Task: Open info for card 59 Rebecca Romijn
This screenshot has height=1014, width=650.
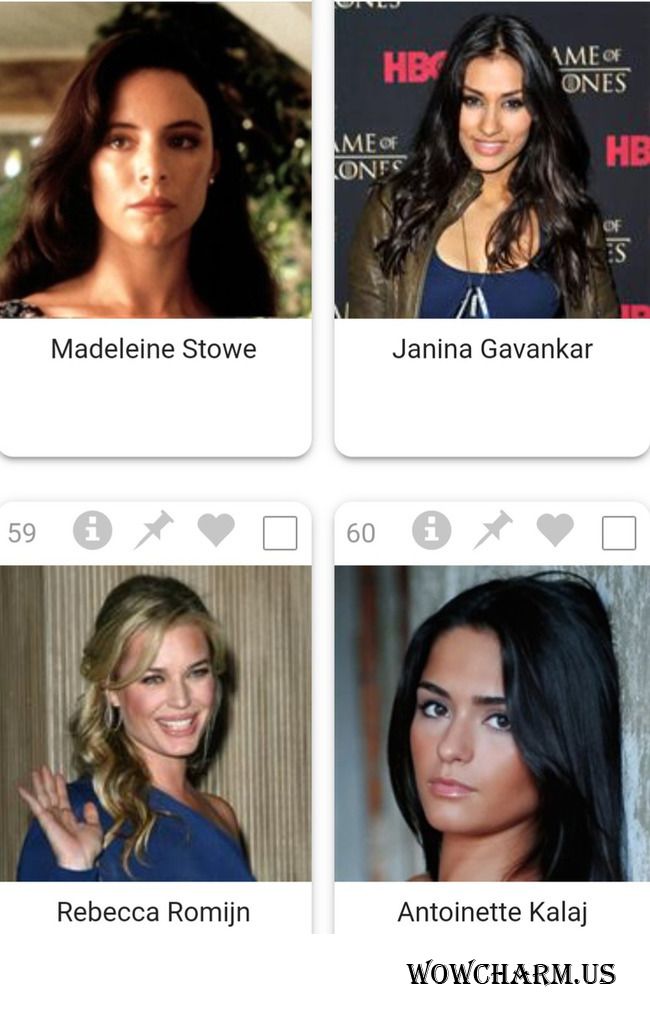Action: click(x=92, y=531)
